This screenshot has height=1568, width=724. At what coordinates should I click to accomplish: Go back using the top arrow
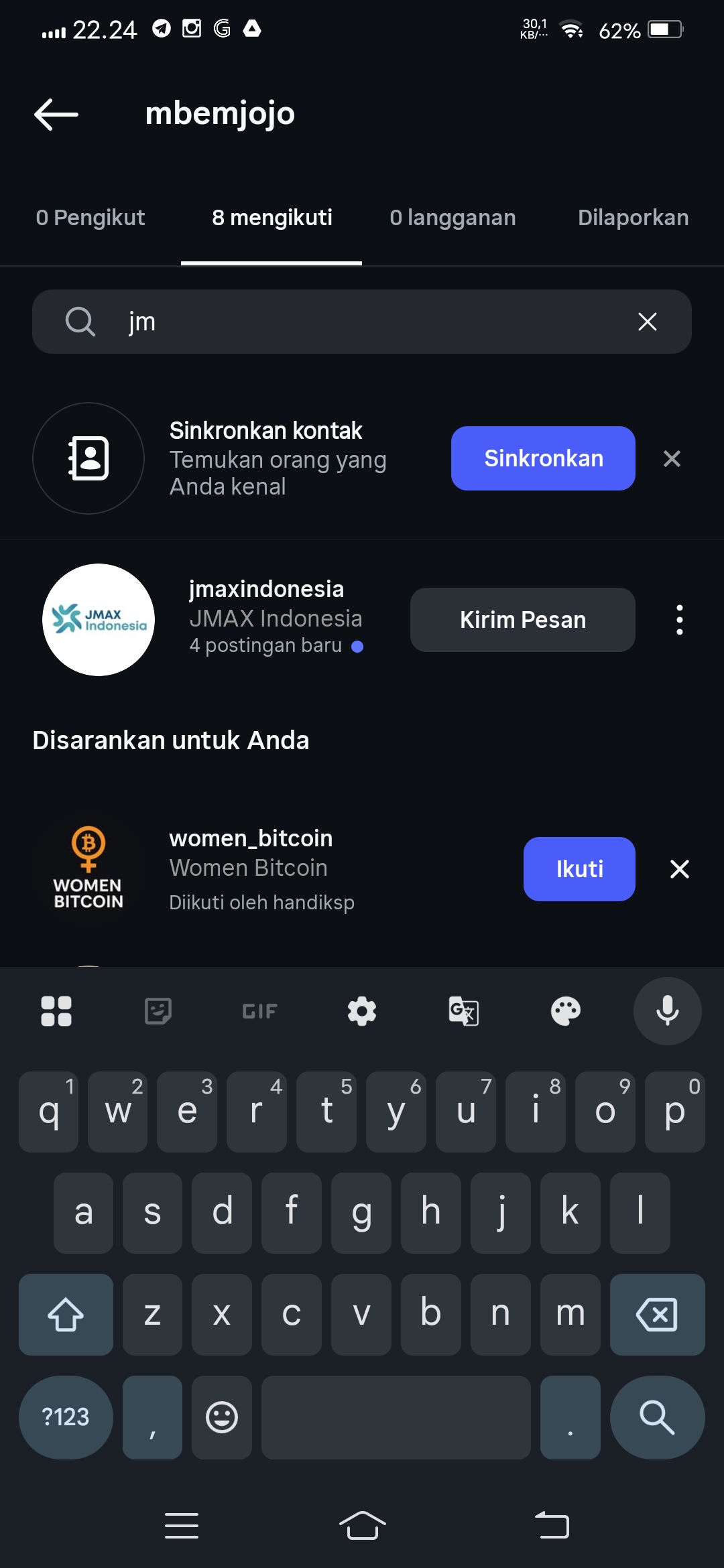pyautogui.click(x=56, y=114)
